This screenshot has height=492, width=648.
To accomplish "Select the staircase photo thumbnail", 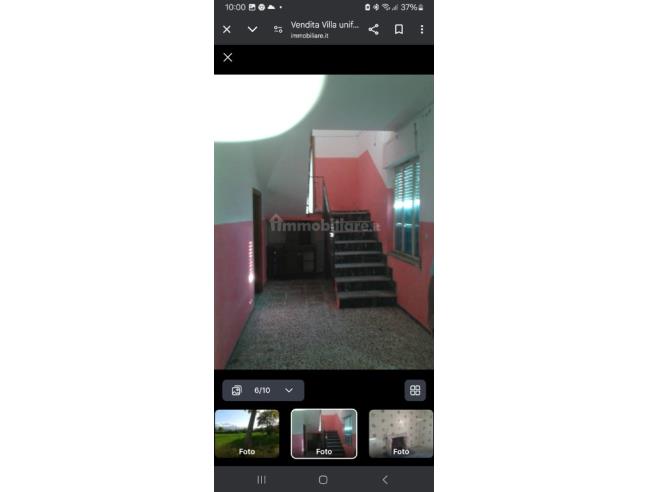I will [324, 433].
